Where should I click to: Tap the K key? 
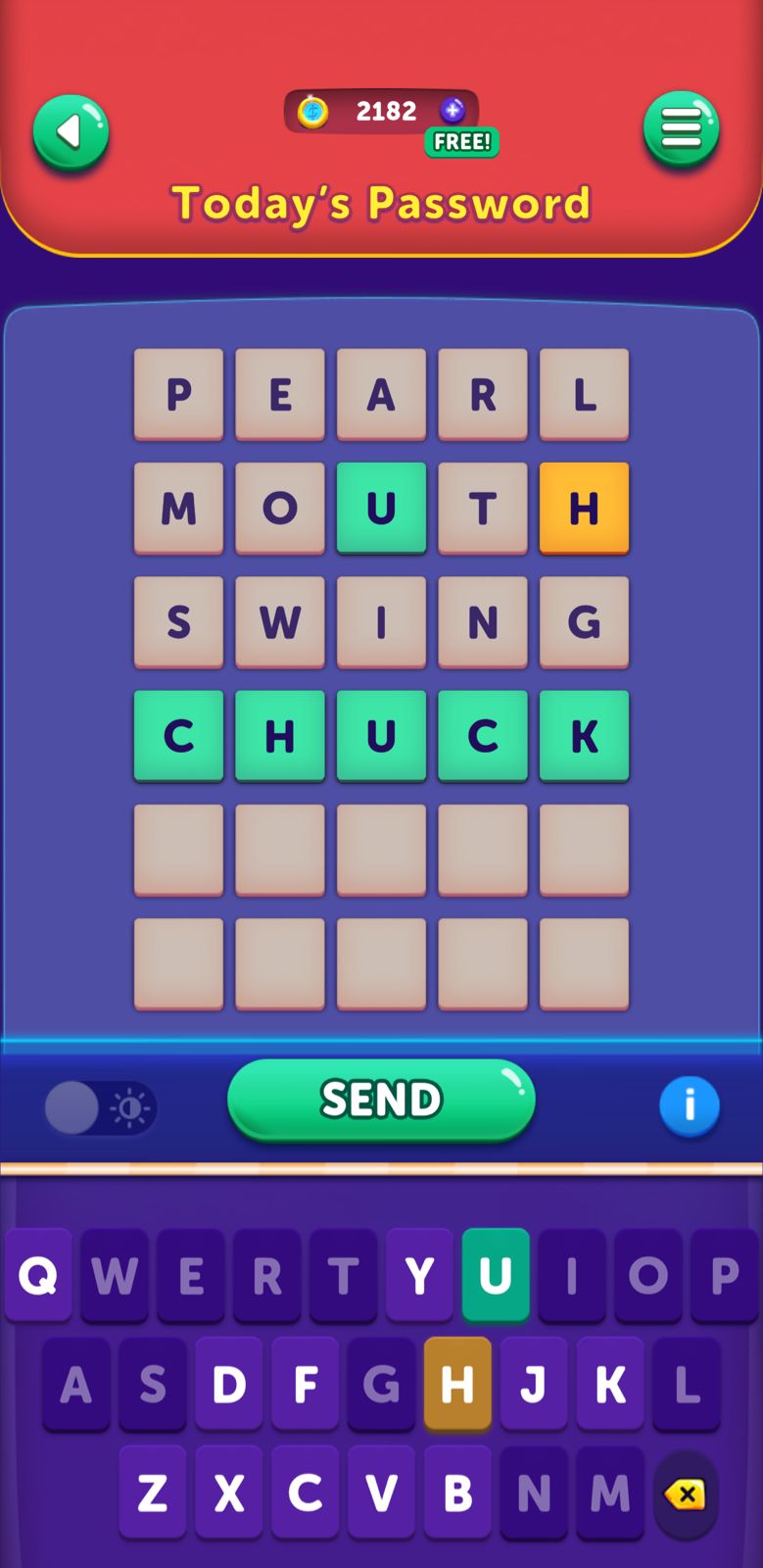tap(610, 1385)
